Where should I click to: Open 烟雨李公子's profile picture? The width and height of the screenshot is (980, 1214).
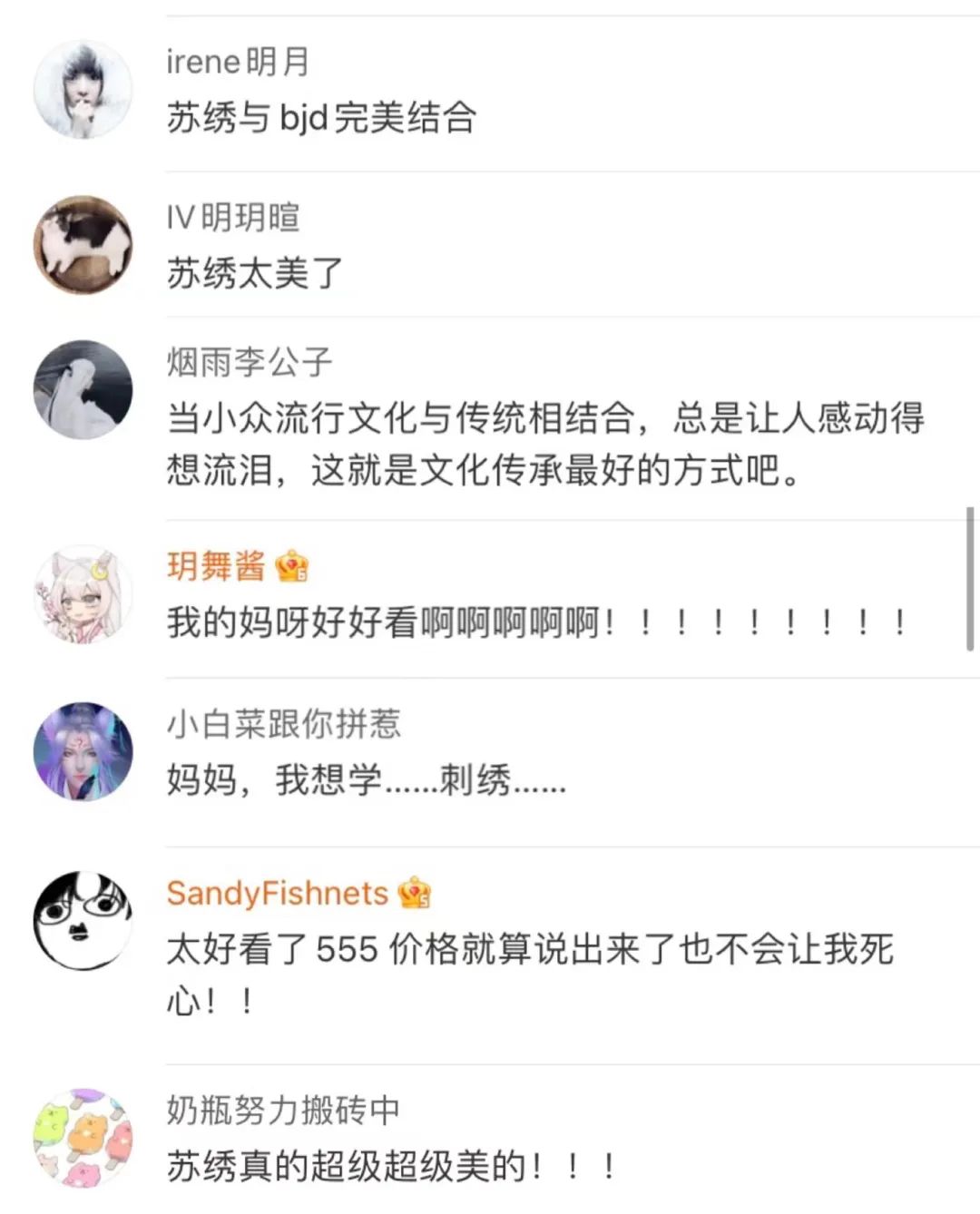click(82, 390)
